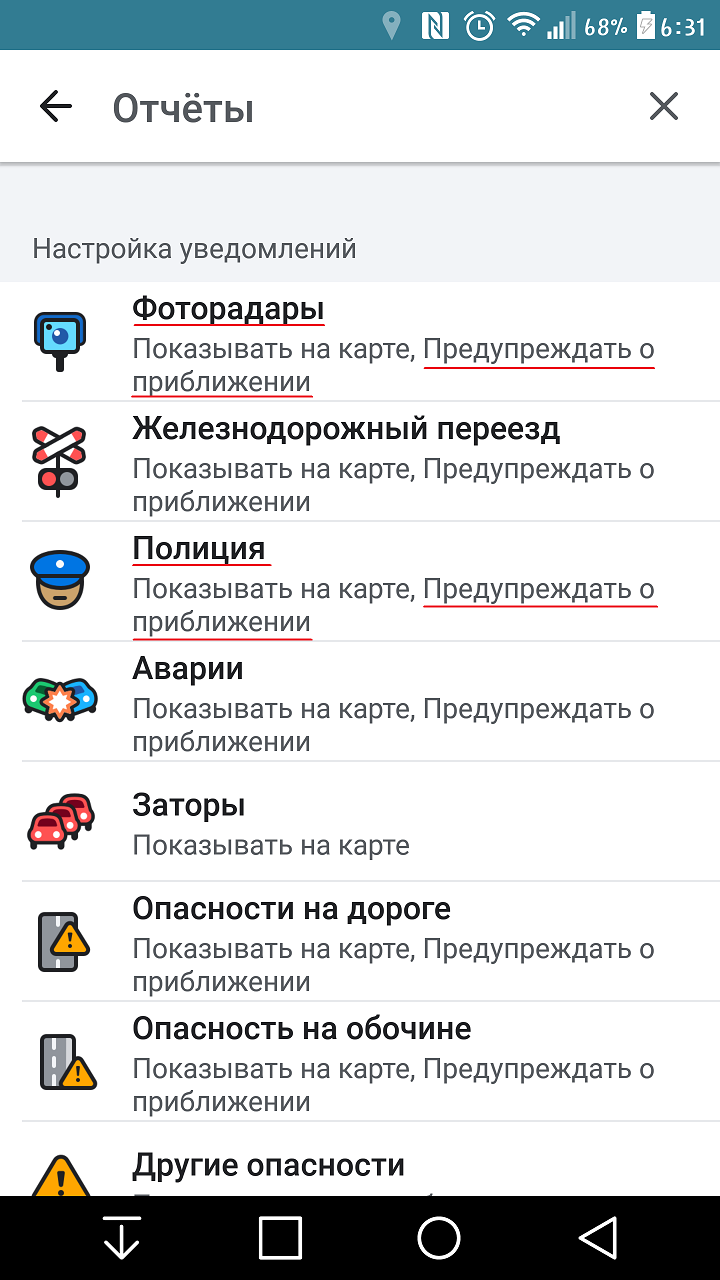Go back from the Отчёты screen
The height and width of the screenshot is (1280, 720).
[56, 106]
